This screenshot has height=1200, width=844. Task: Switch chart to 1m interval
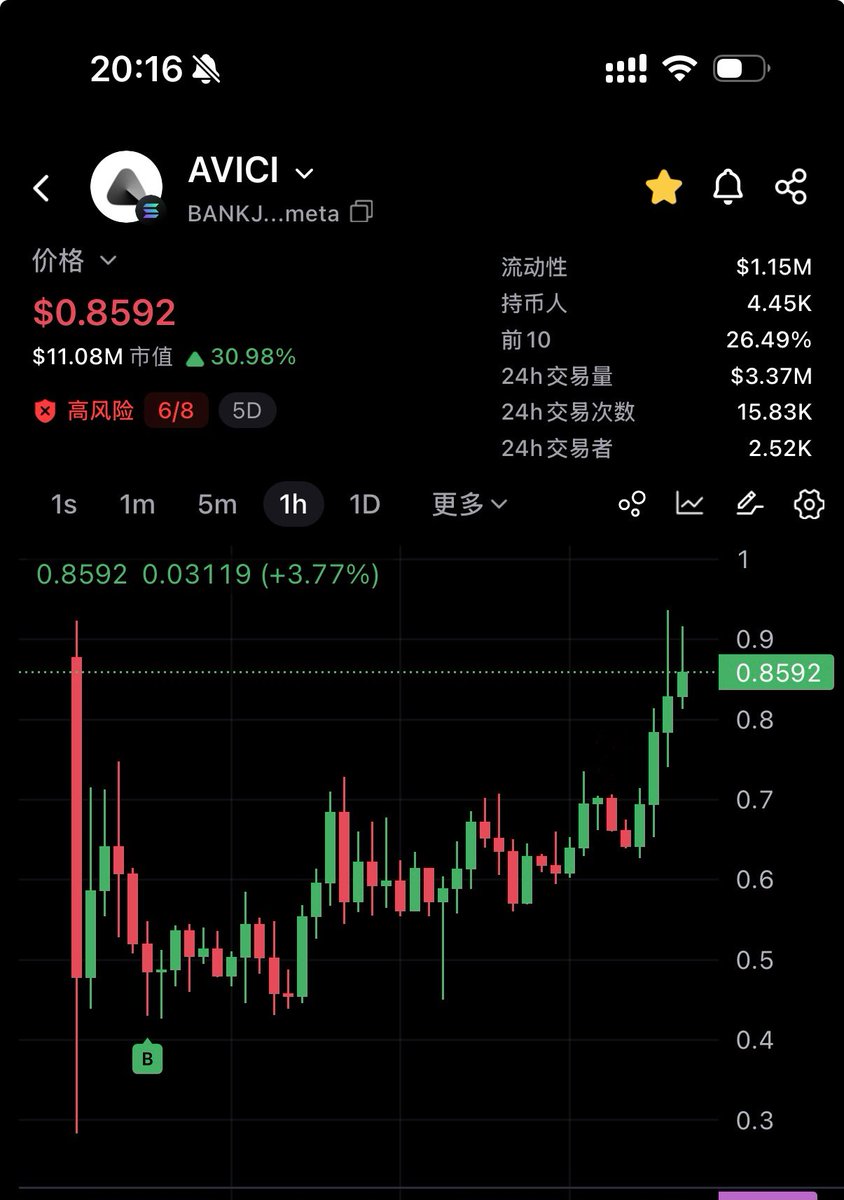(x=137, y=505)
